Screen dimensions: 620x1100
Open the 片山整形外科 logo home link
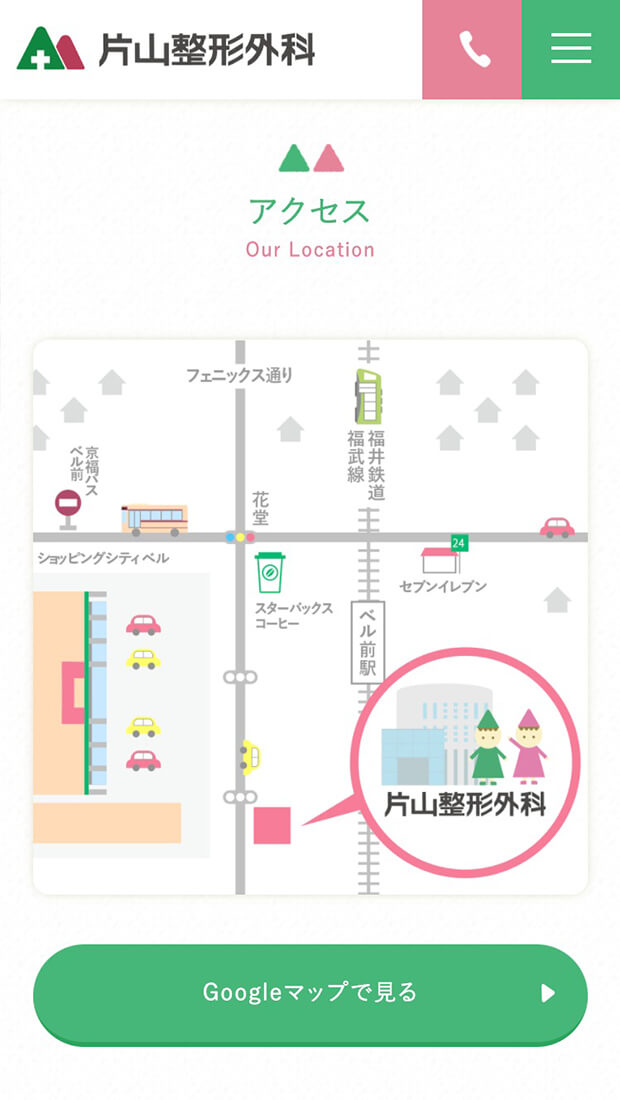(x=166, y=49)
